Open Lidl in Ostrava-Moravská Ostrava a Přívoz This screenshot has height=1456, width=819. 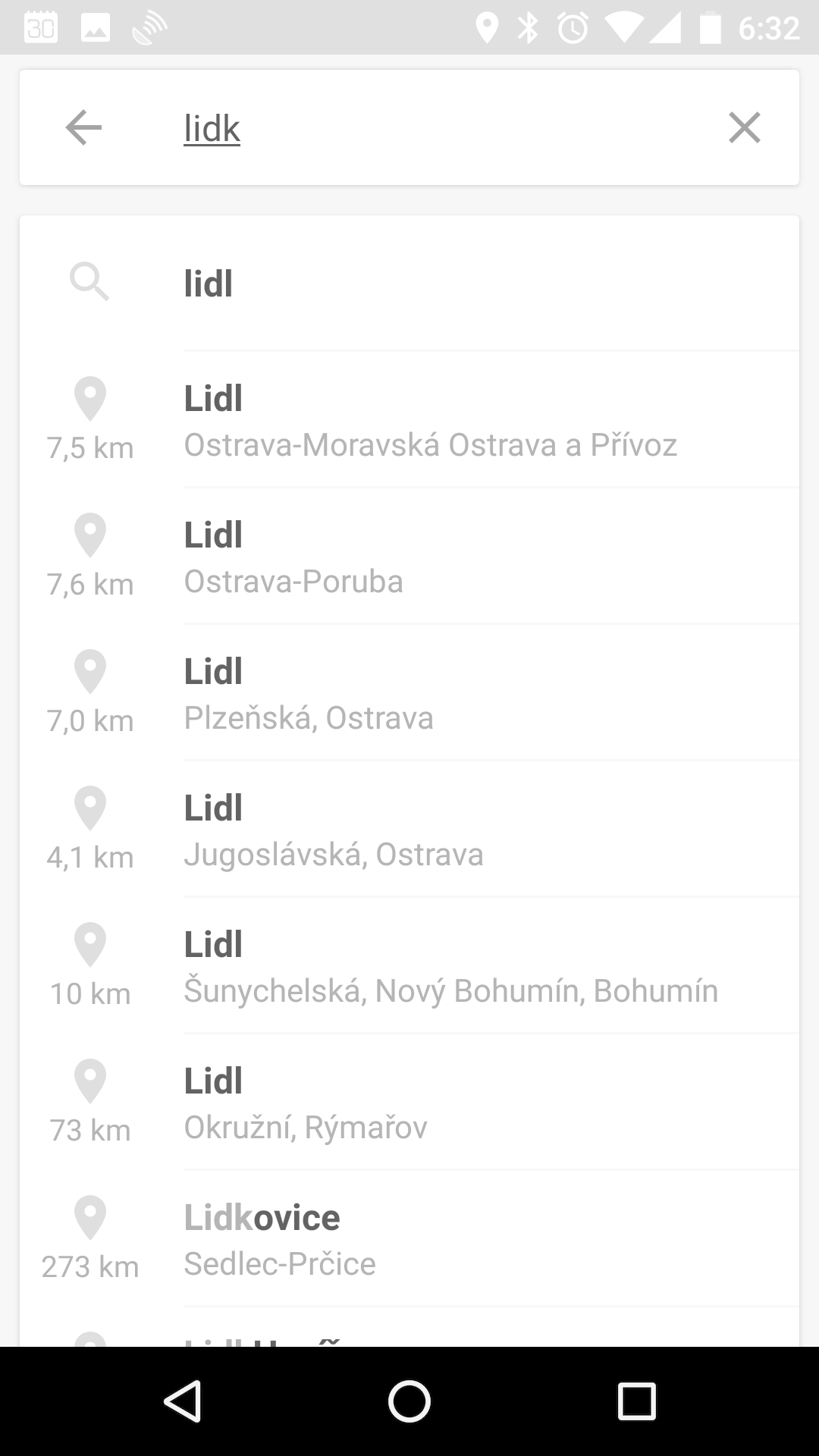click(409, 419)
